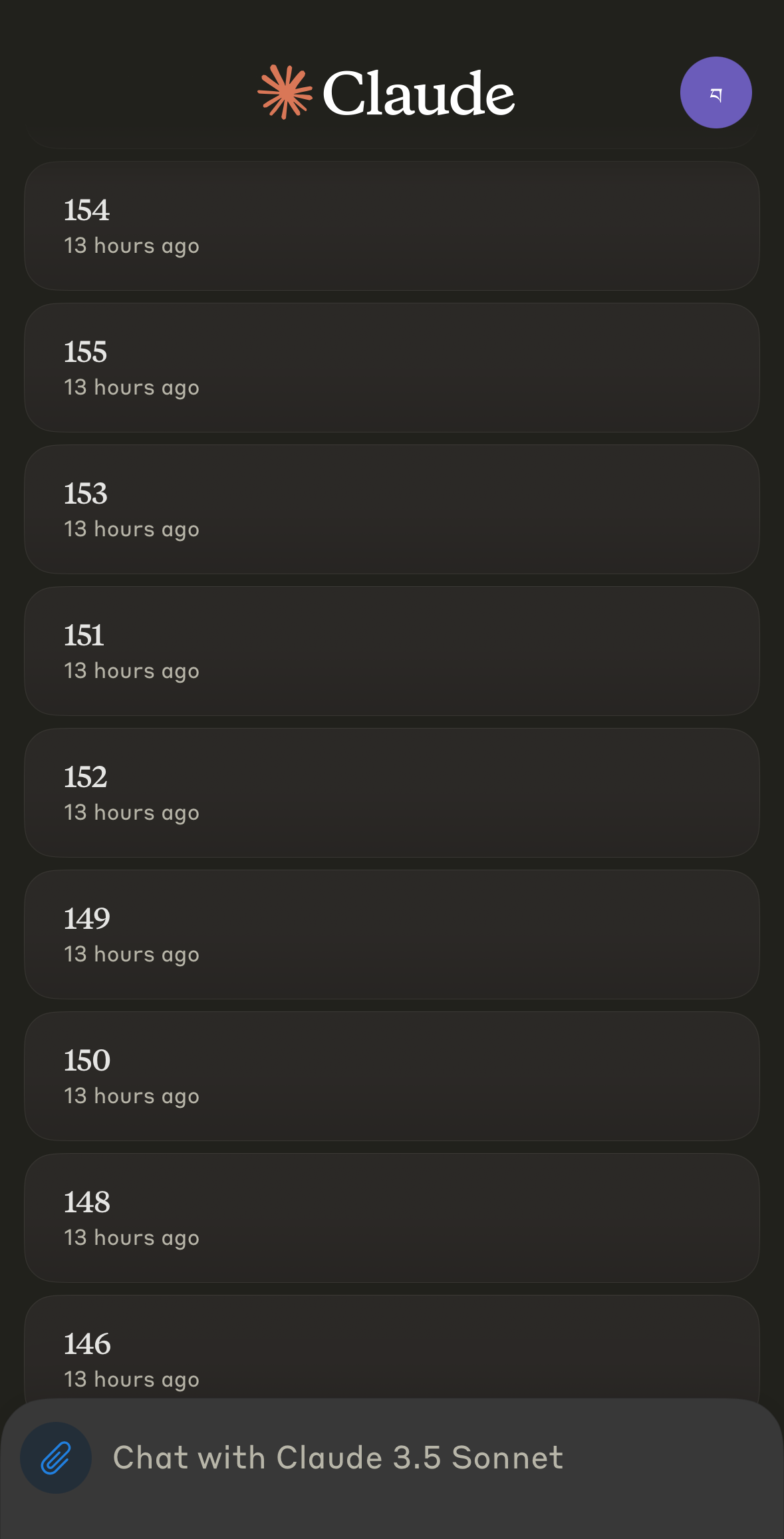Open the chat named 148
784x1539 pixels.
392,1218
